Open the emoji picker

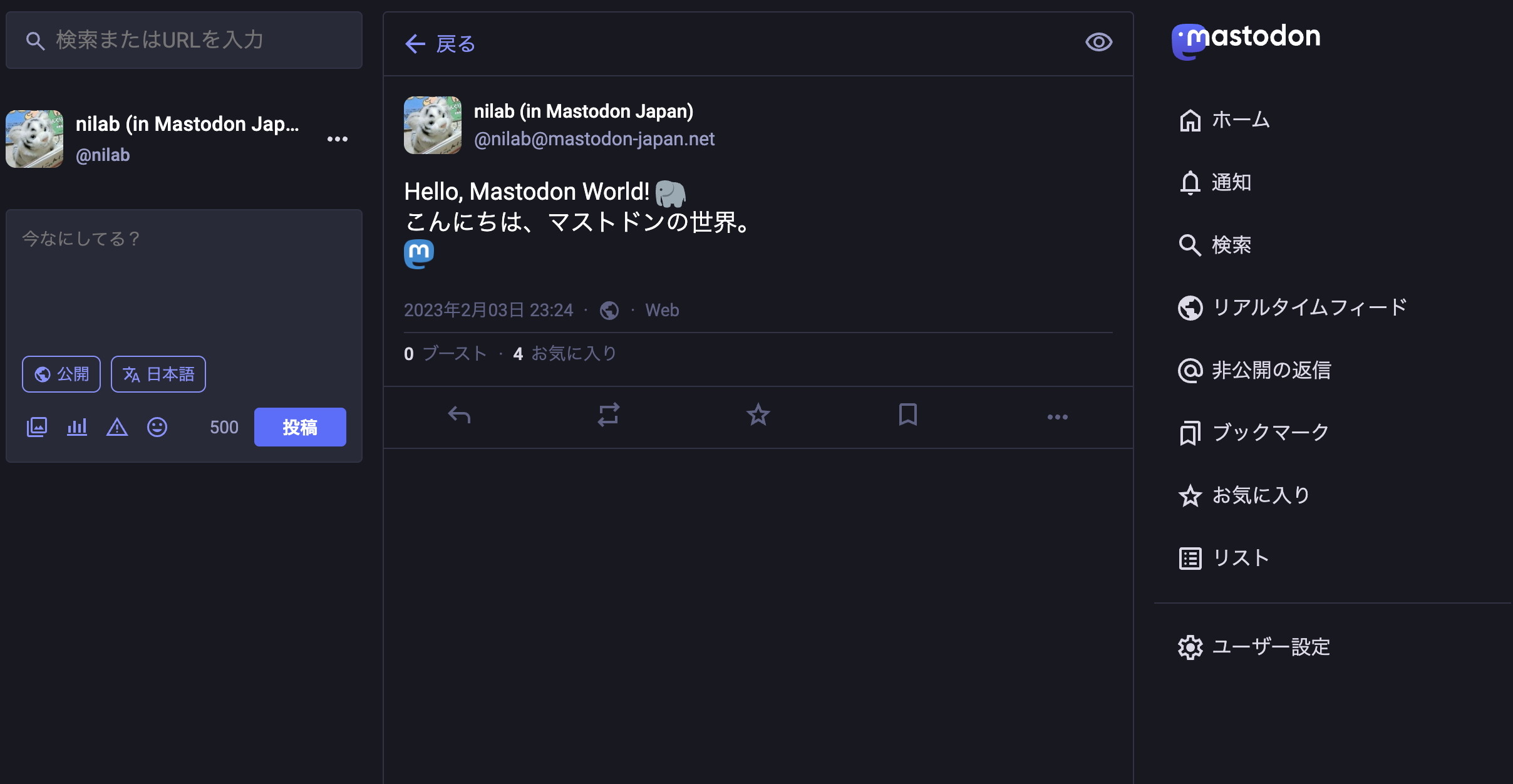click(x=157, y=427)
